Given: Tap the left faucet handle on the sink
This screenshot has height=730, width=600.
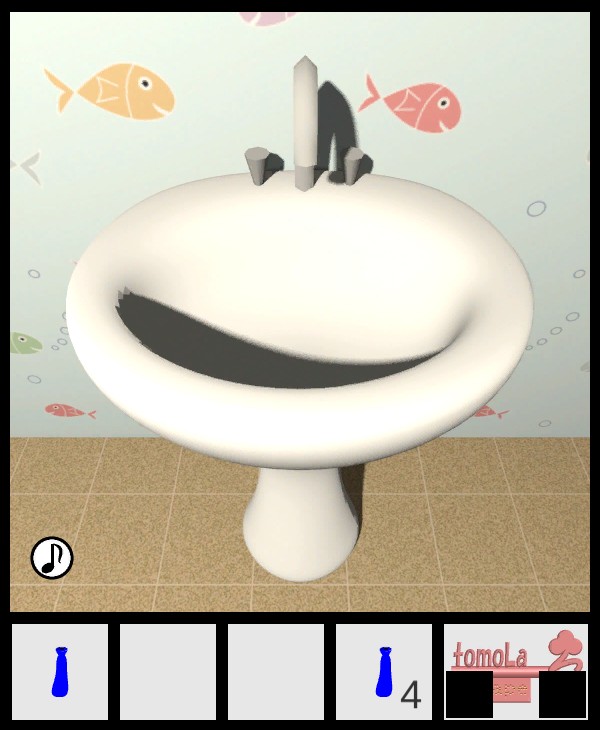Looking at the screenshot, I should [x=258, y=165].
